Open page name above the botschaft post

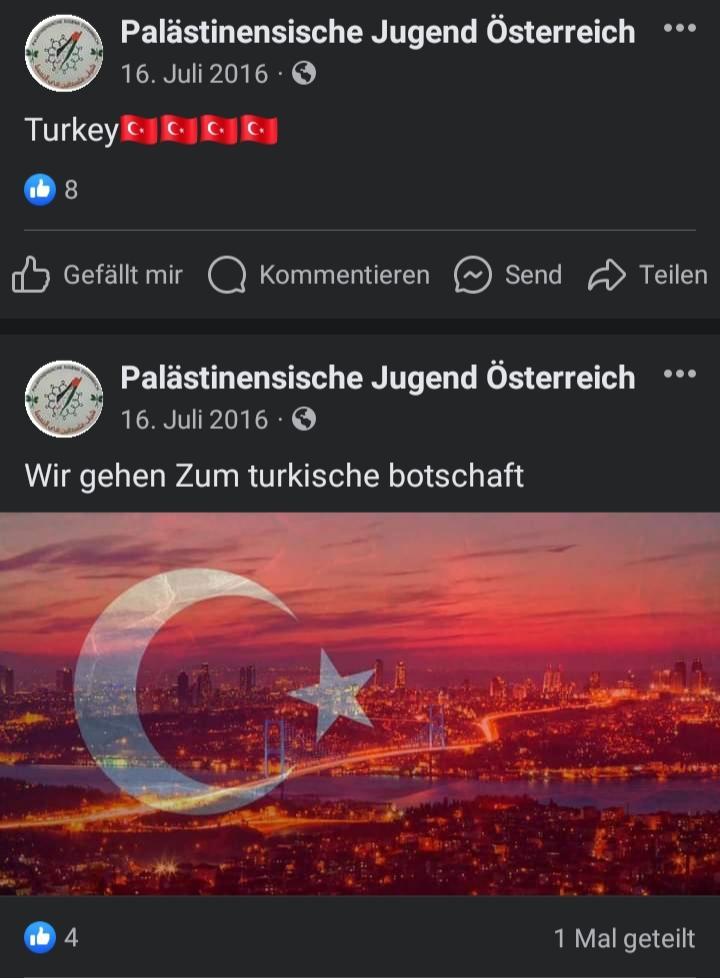(377, 378)
